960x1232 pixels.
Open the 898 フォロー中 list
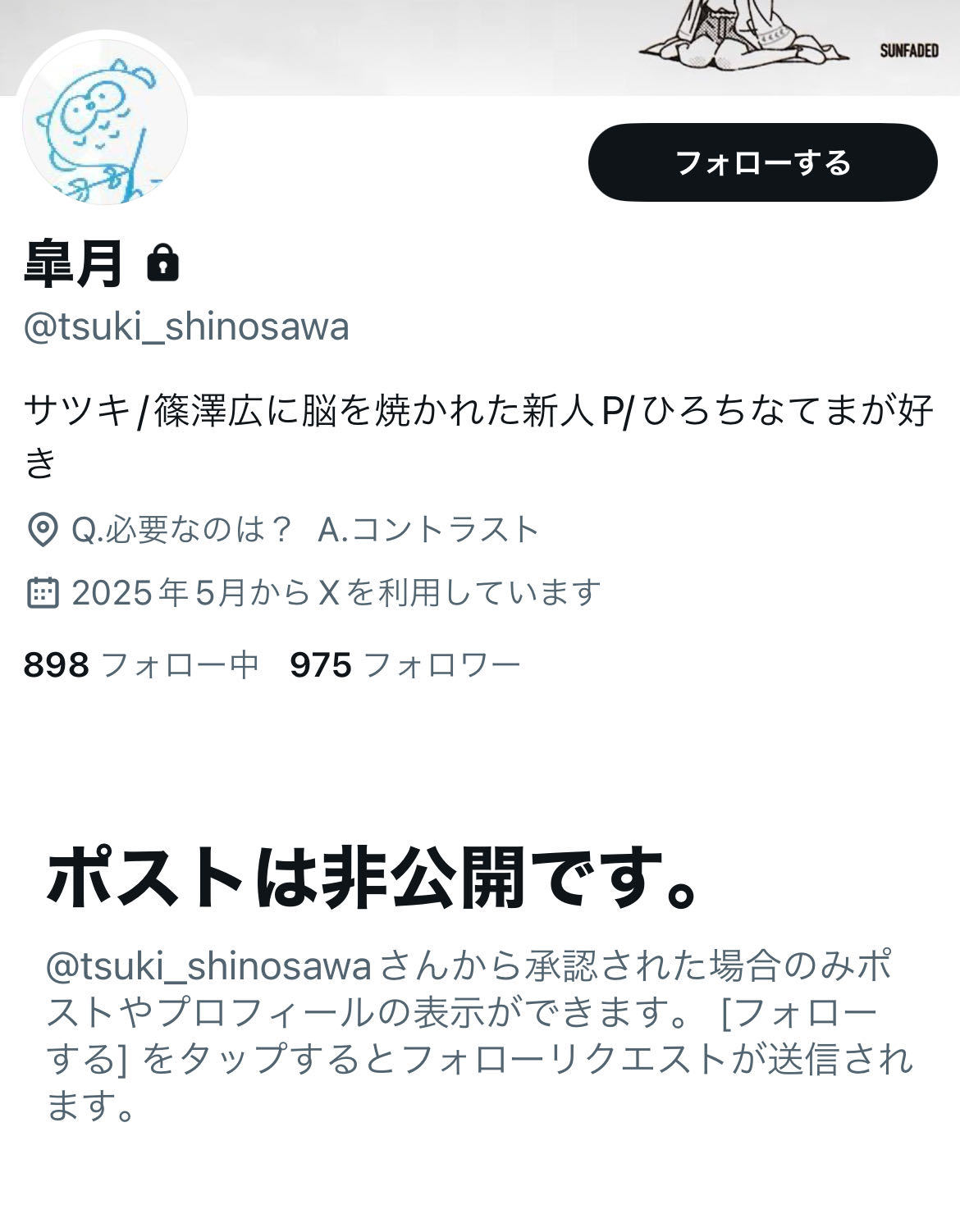point(141,664)
